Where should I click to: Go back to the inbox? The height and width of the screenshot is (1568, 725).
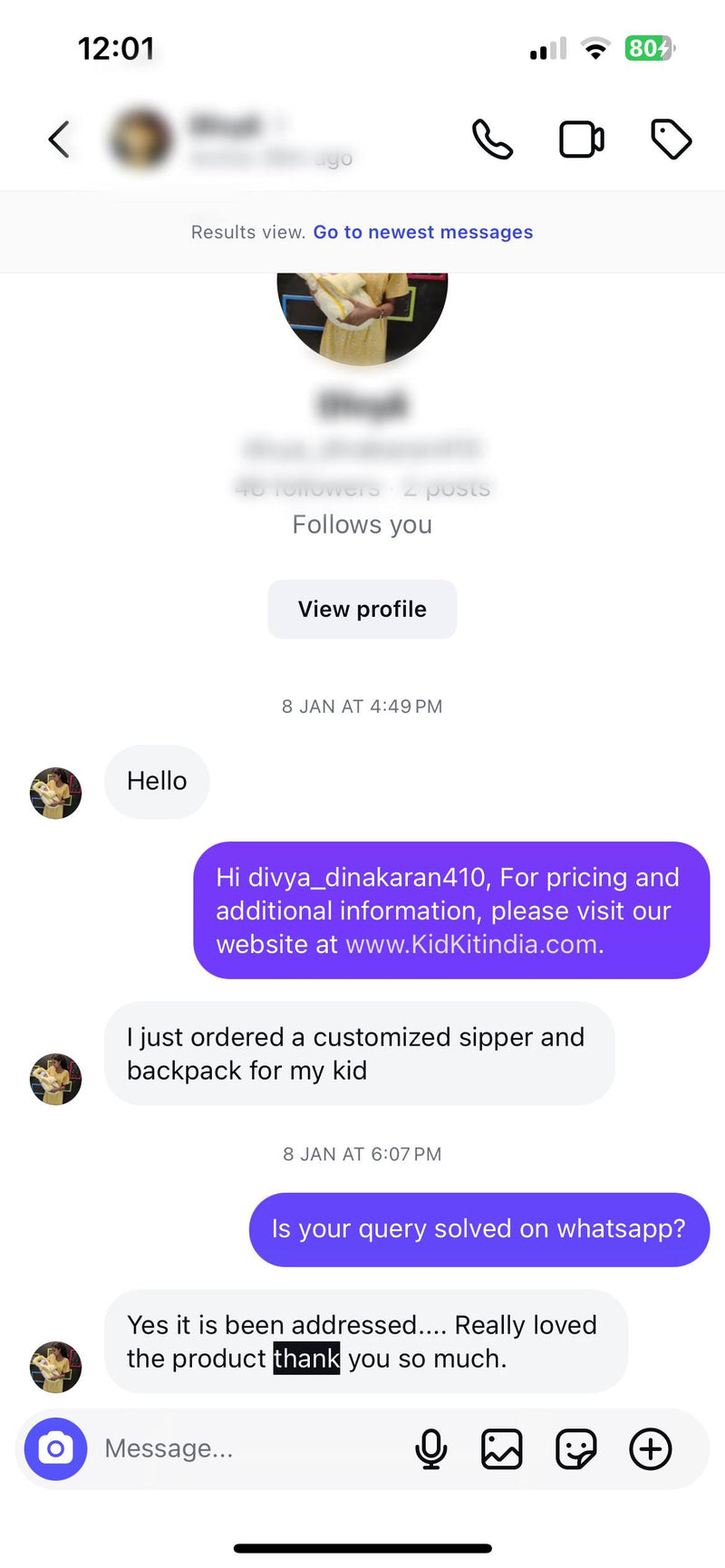pyautogui.click(x=59, y=139)
